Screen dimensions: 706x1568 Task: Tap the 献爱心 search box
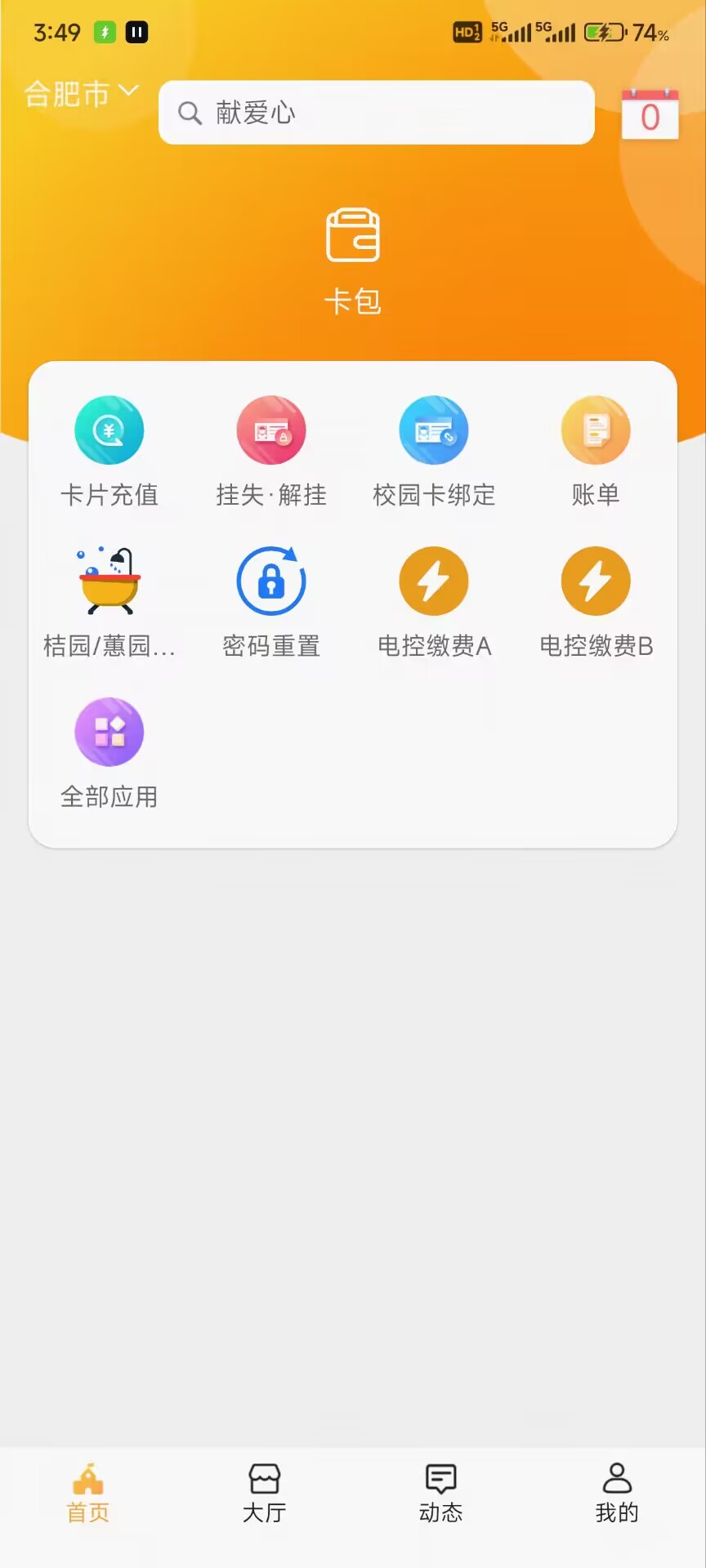[x=376, y=113]
